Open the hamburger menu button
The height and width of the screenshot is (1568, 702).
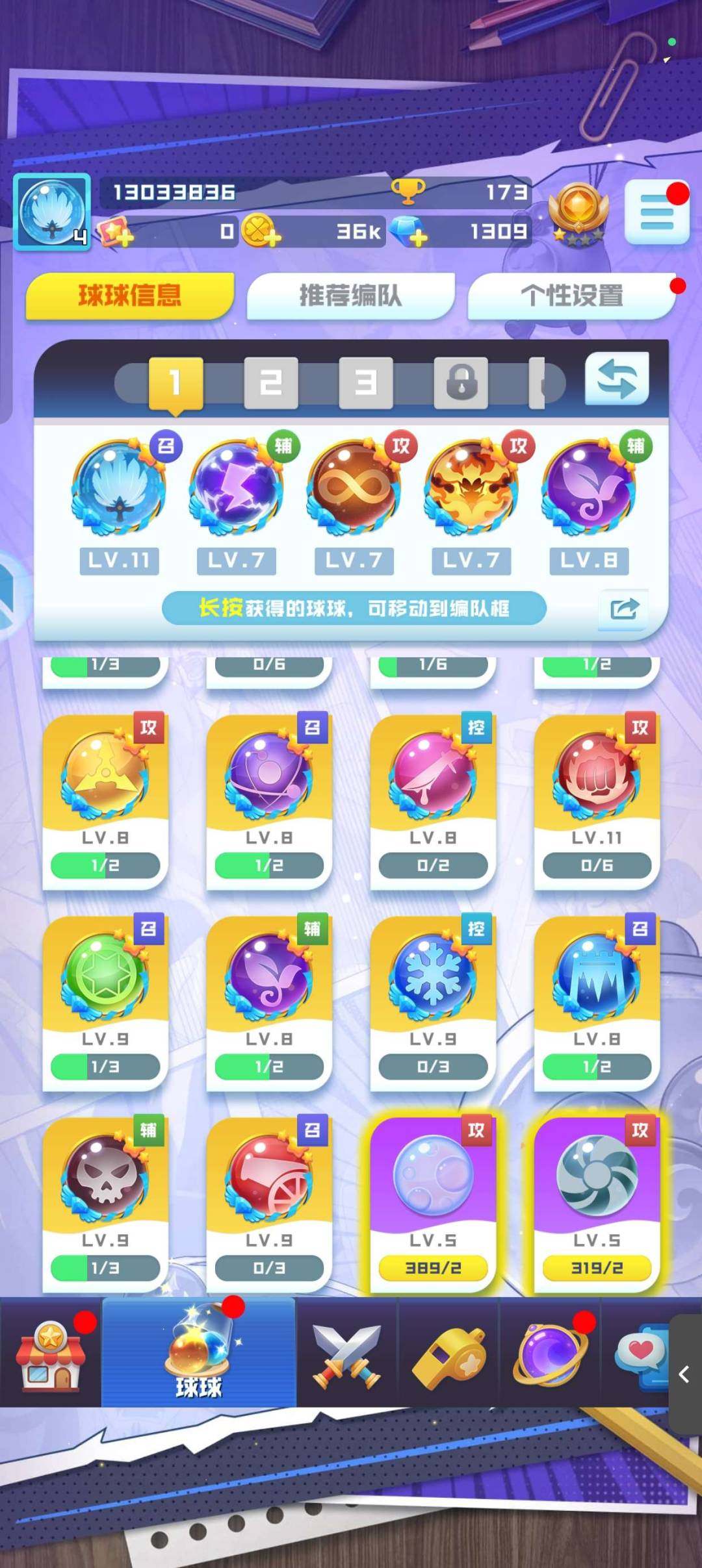656,212
